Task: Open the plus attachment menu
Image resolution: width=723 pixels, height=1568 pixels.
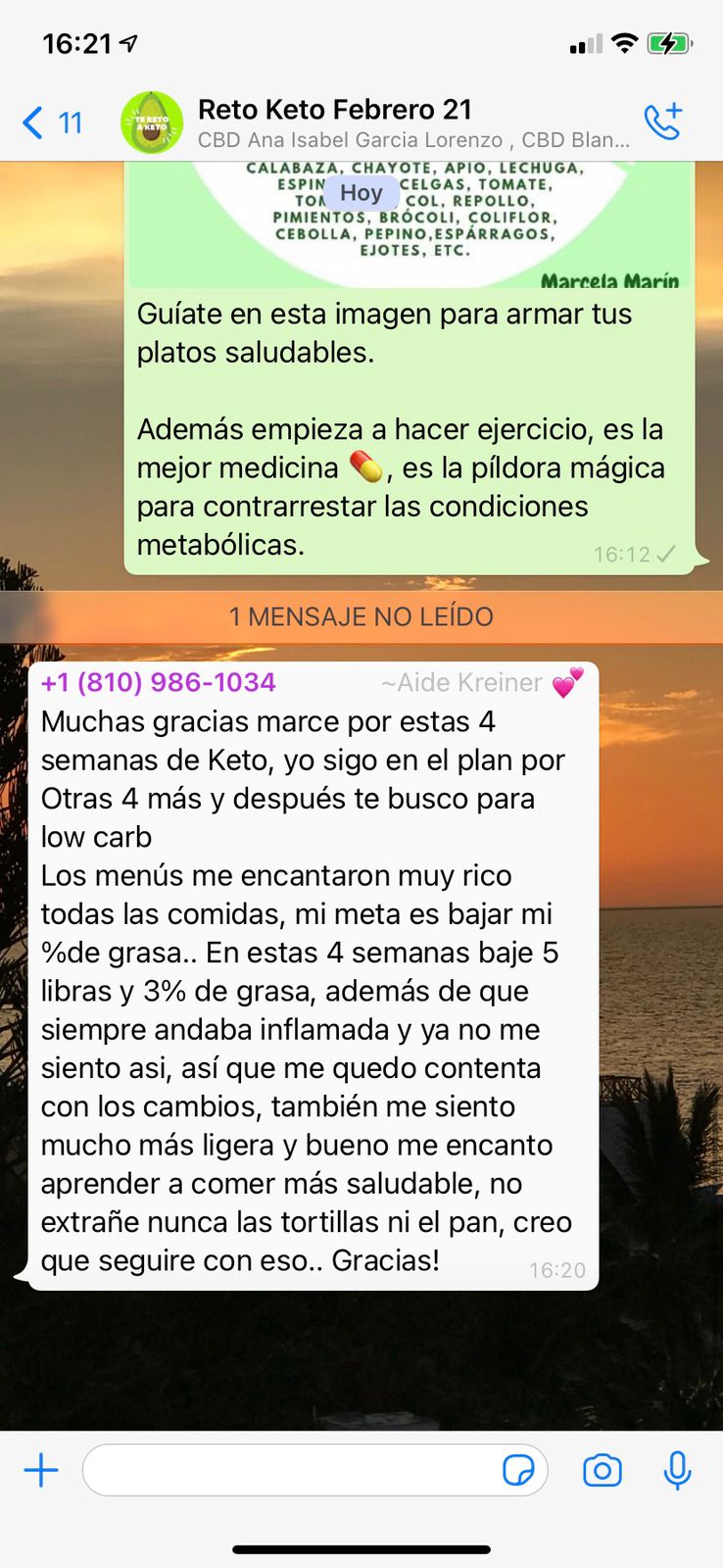Action: (x=41, y=1470)
